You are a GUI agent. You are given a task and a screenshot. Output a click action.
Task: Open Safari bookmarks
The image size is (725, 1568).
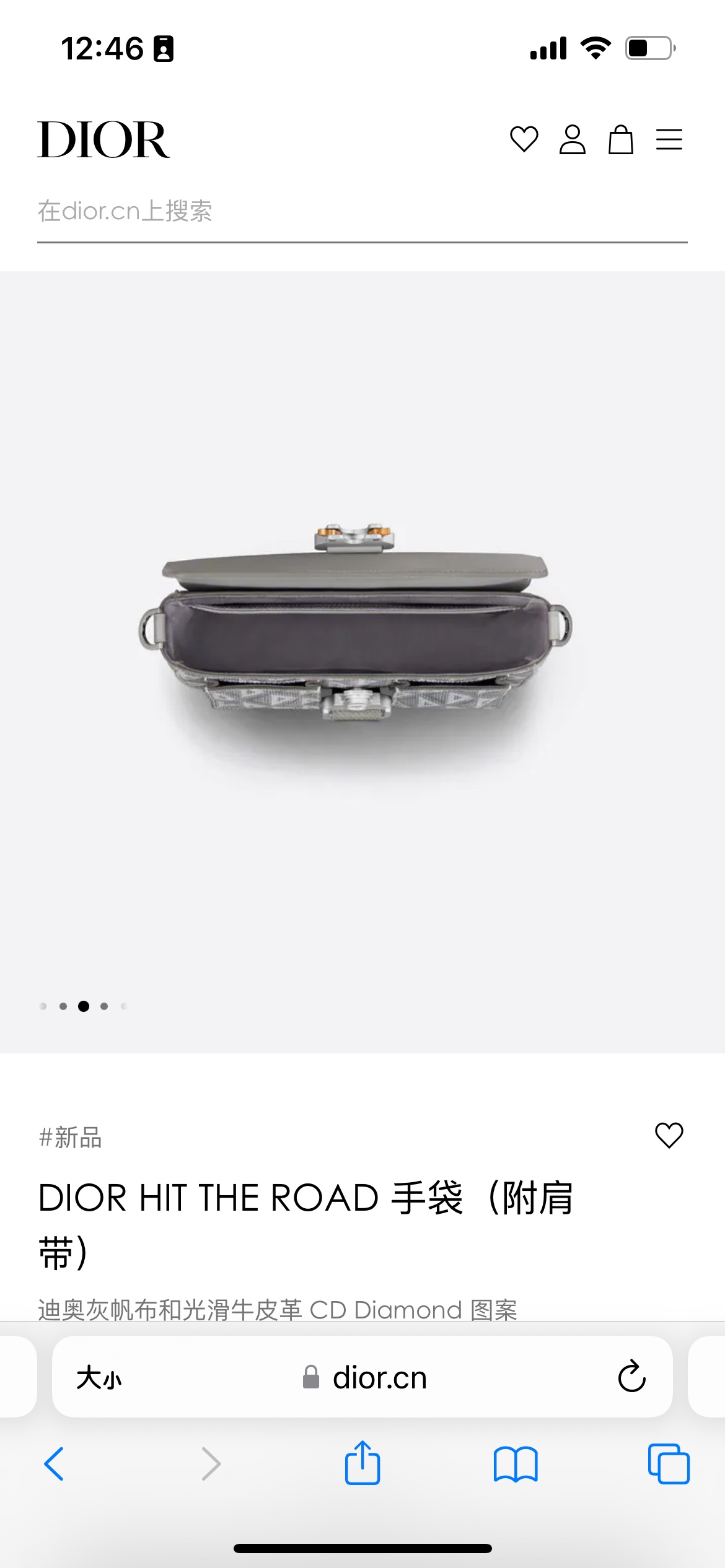click(516, 1464)
